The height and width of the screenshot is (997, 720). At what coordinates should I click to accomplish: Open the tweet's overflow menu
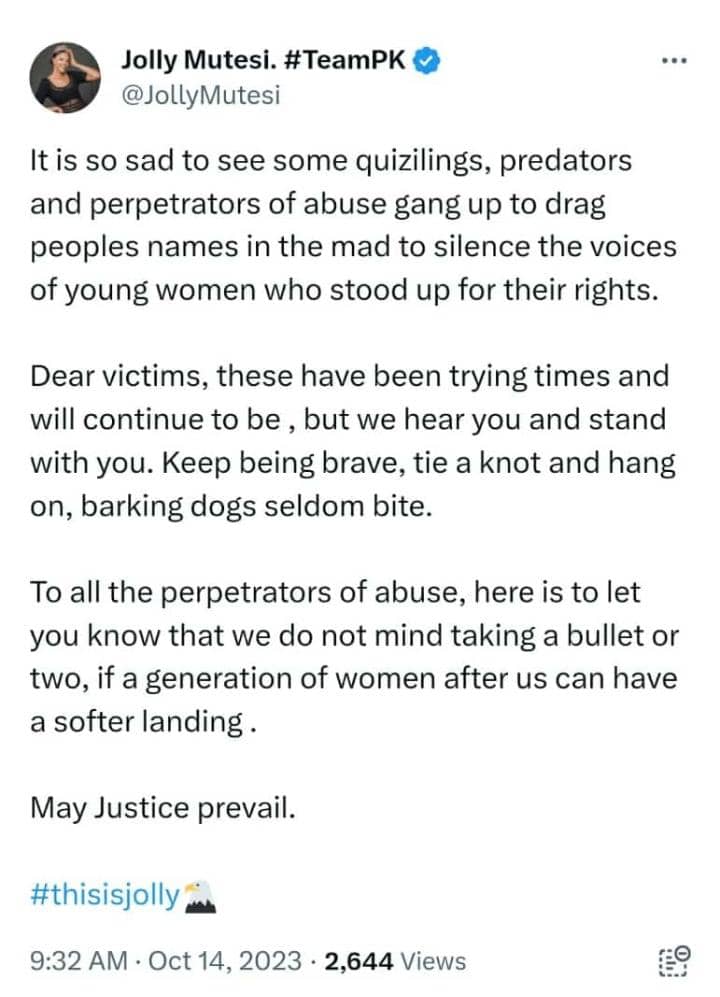tap(674, 61)
